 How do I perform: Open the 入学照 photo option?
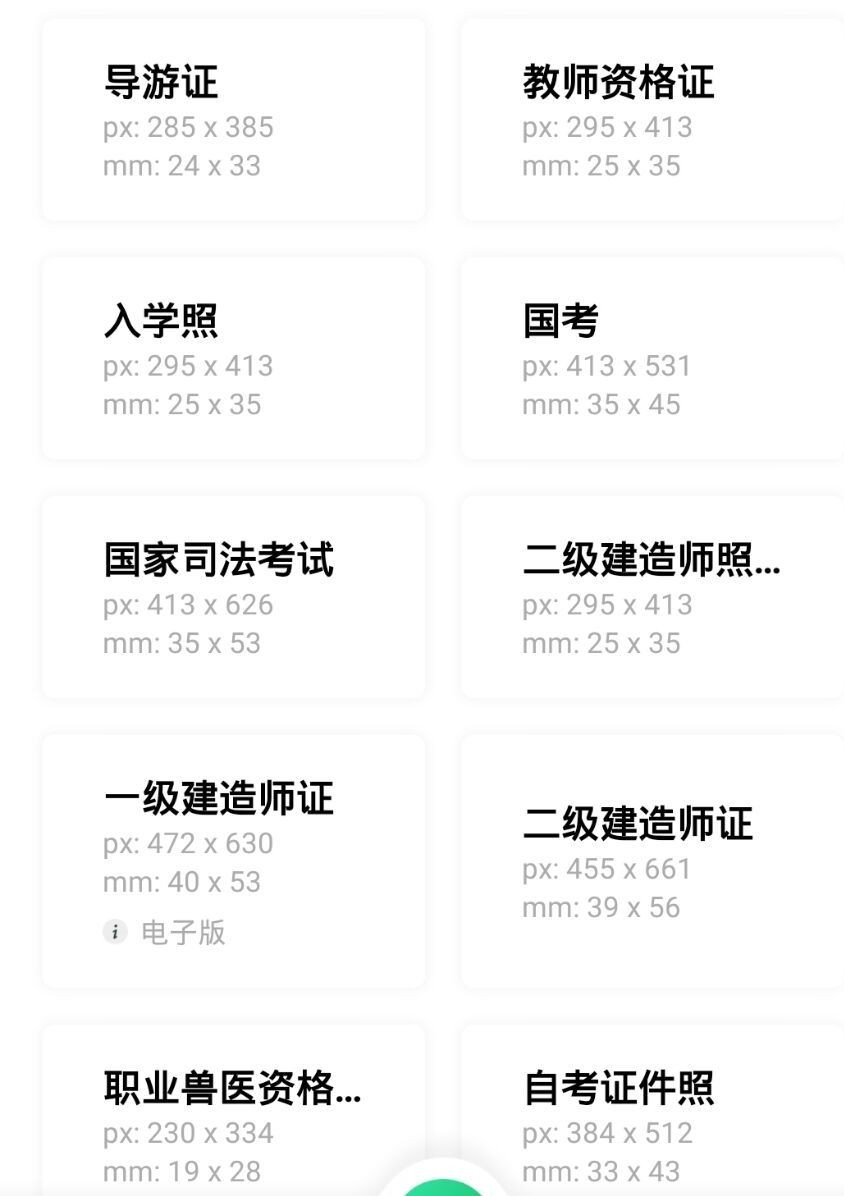[x=234, y=356]
